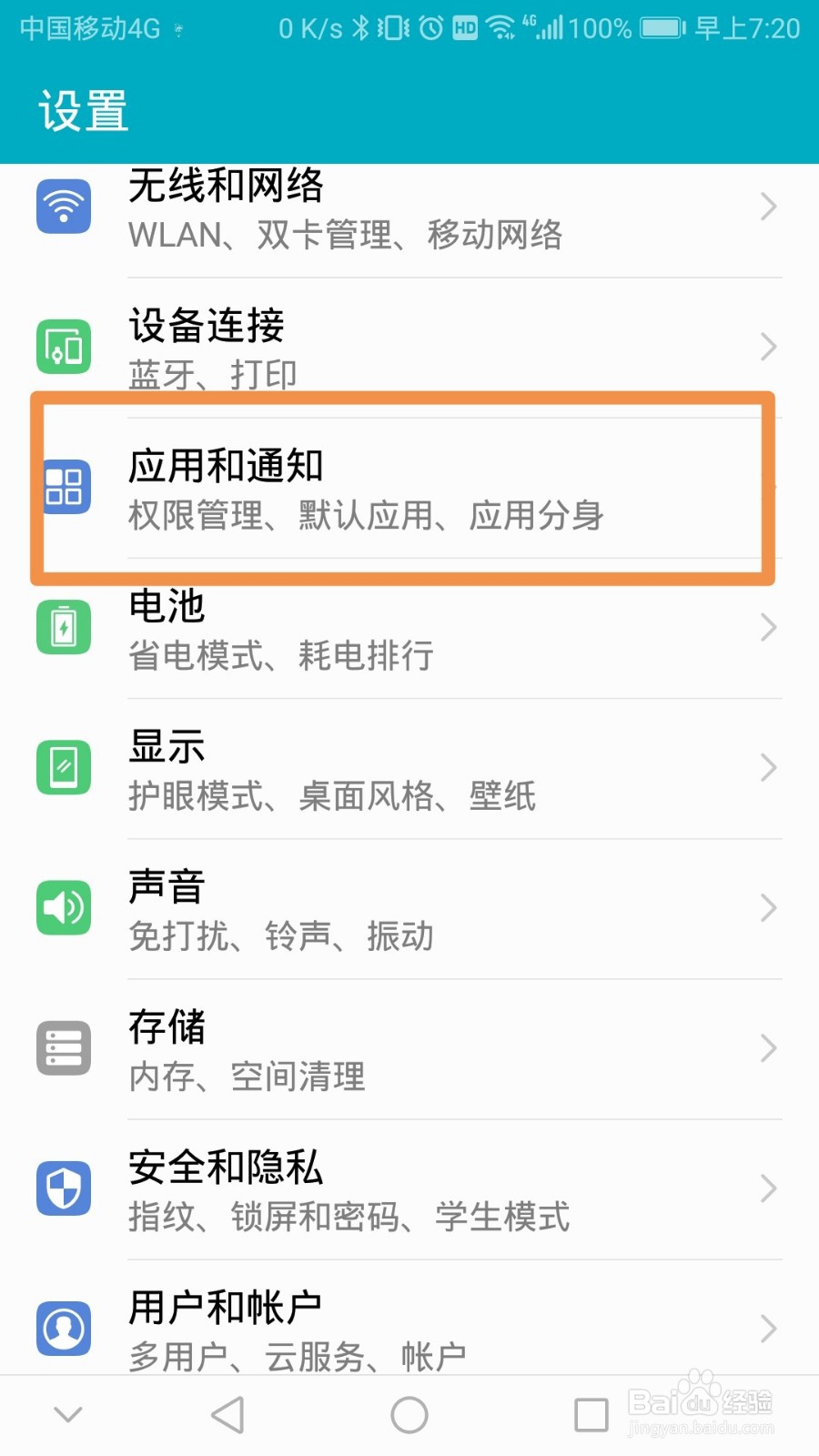Tap the green speaker icon beside 声音
819x1456 pixels.
coord(63,907)
